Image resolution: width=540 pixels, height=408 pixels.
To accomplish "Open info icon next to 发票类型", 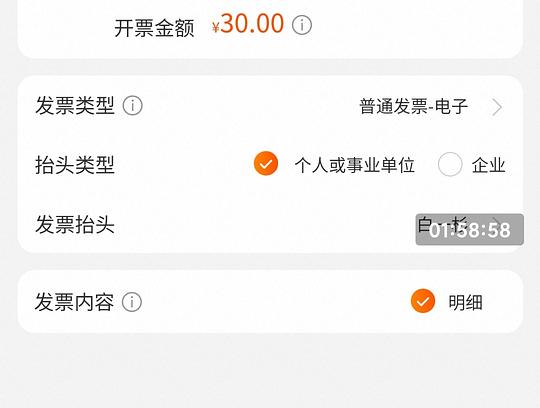I will click(133, 106).
